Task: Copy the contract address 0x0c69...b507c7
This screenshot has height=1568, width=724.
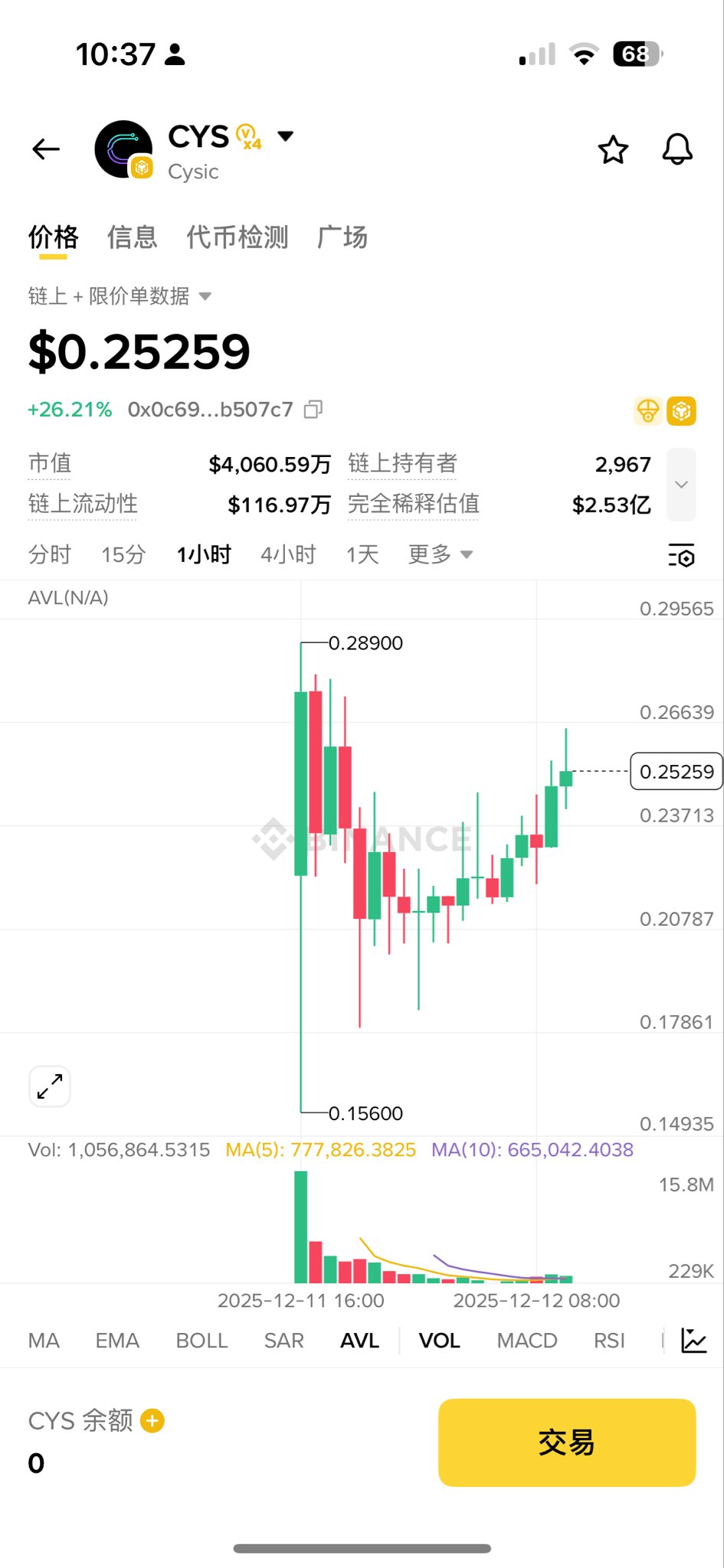Action: pyautogui.click(x=313, y=410)
